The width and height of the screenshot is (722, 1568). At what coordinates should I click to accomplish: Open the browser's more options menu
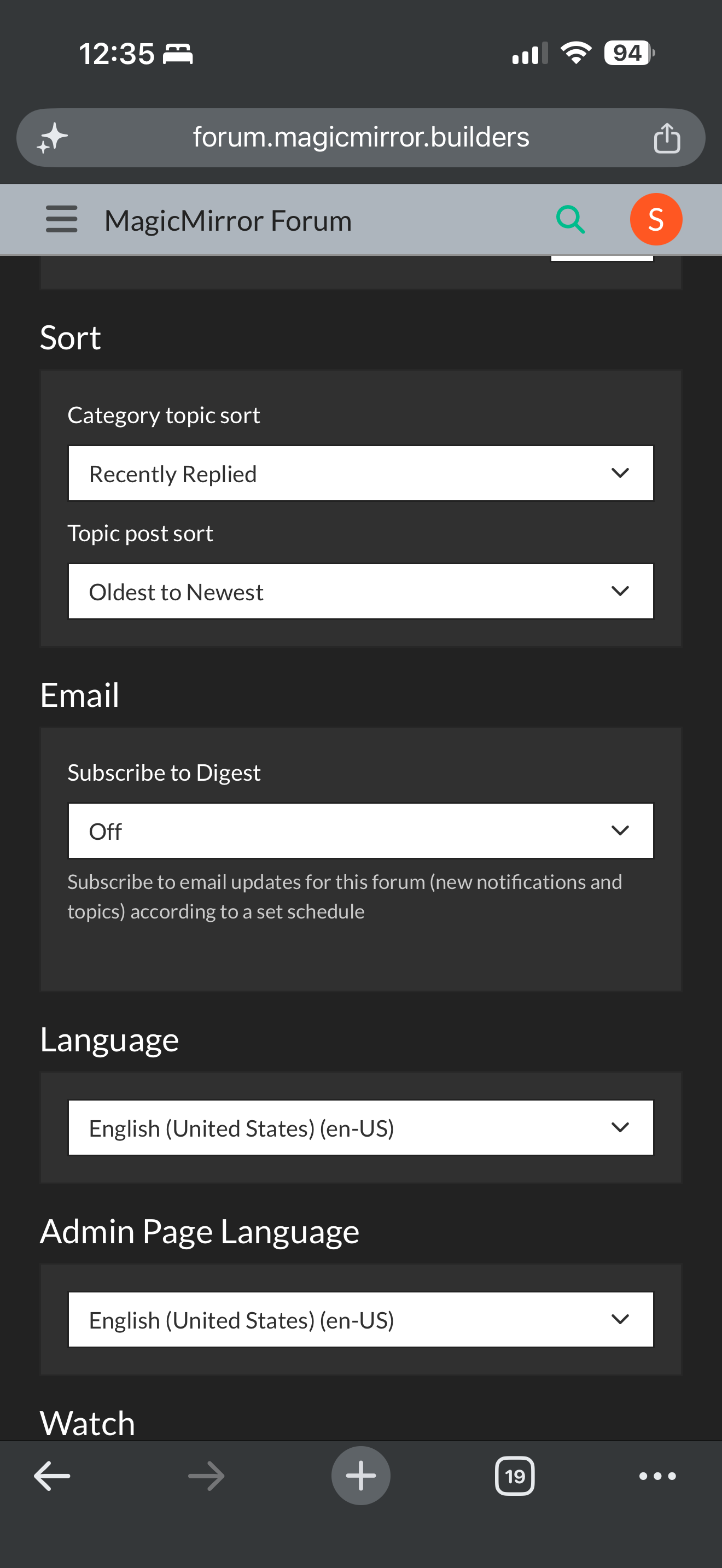click(x=657, y=1476)
